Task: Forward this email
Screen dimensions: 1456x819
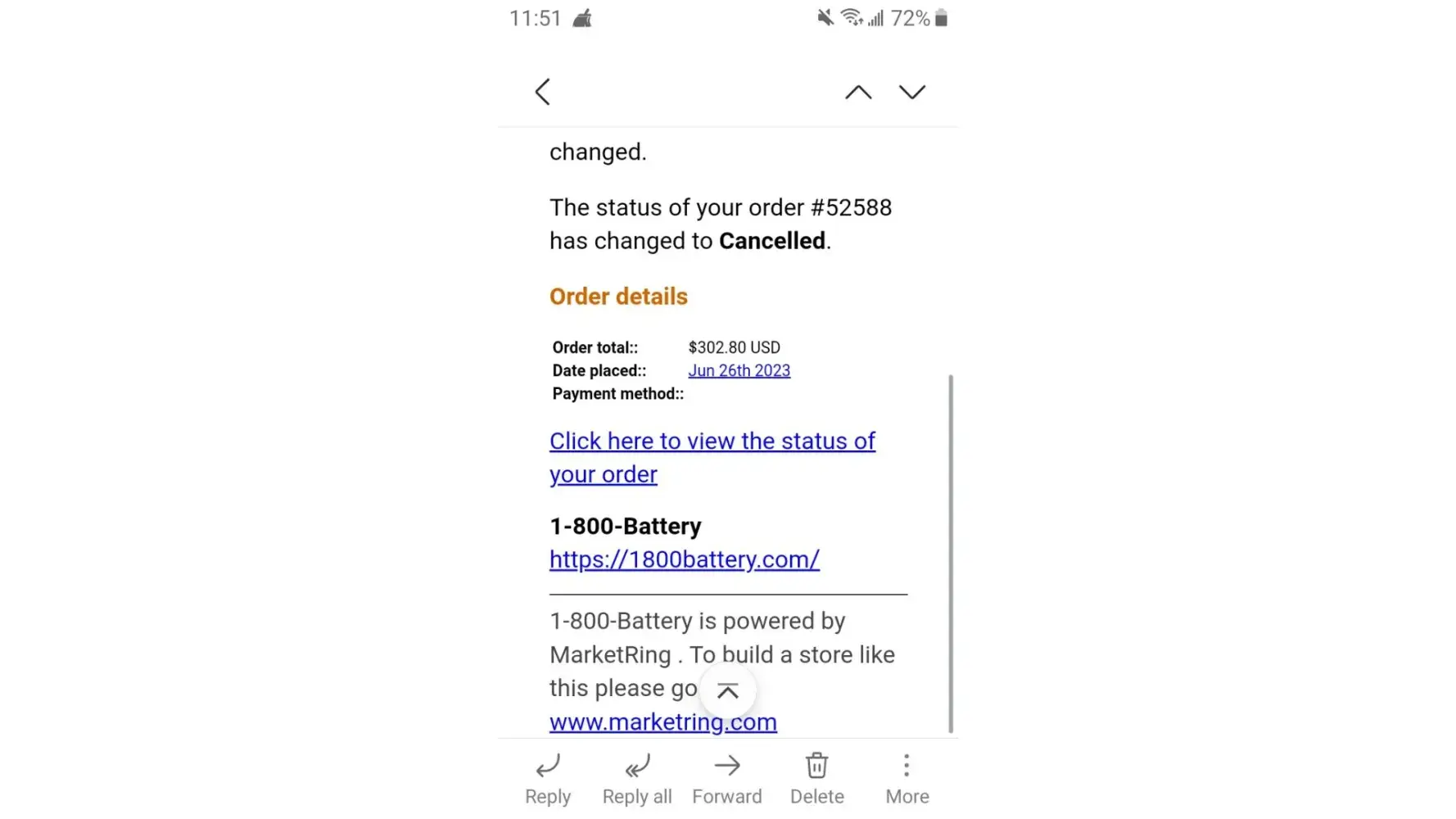Action: [726, 778]
